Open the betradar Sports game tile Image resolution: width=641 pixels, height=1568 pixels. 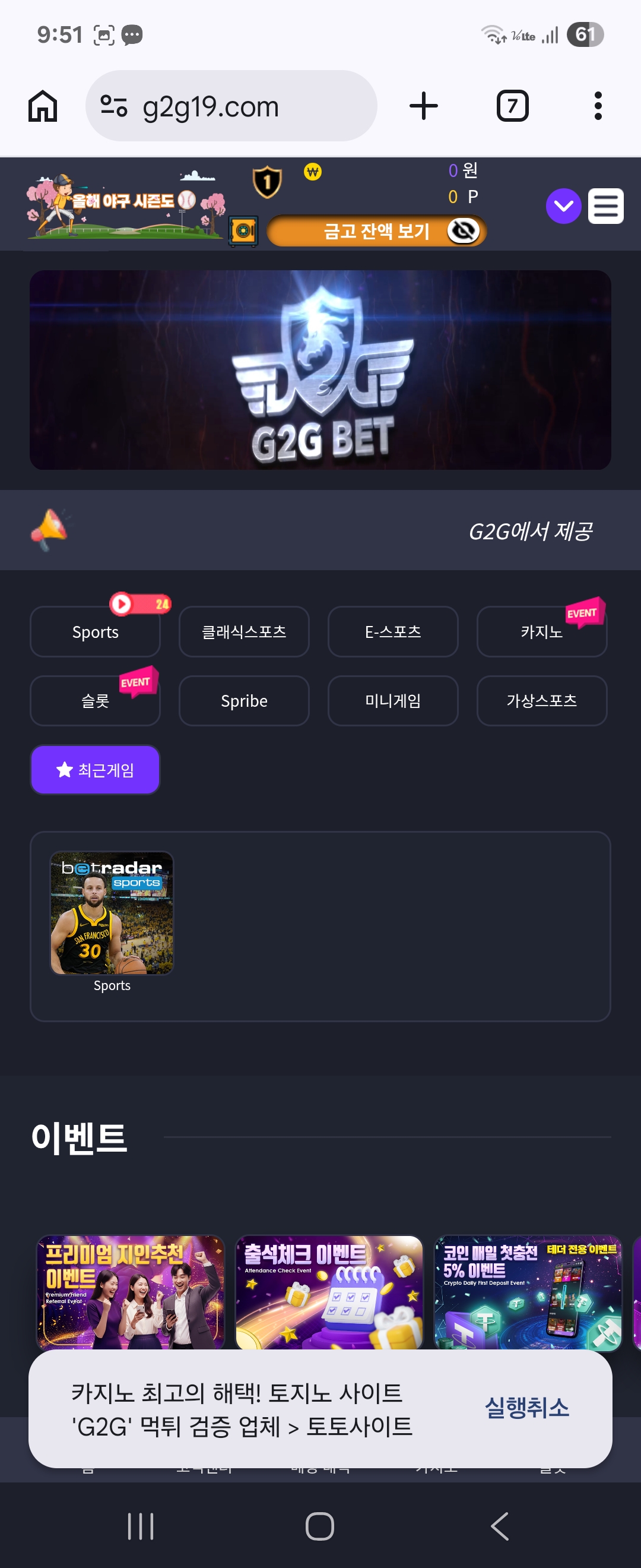pyautogui.click(x=112, y=913)
